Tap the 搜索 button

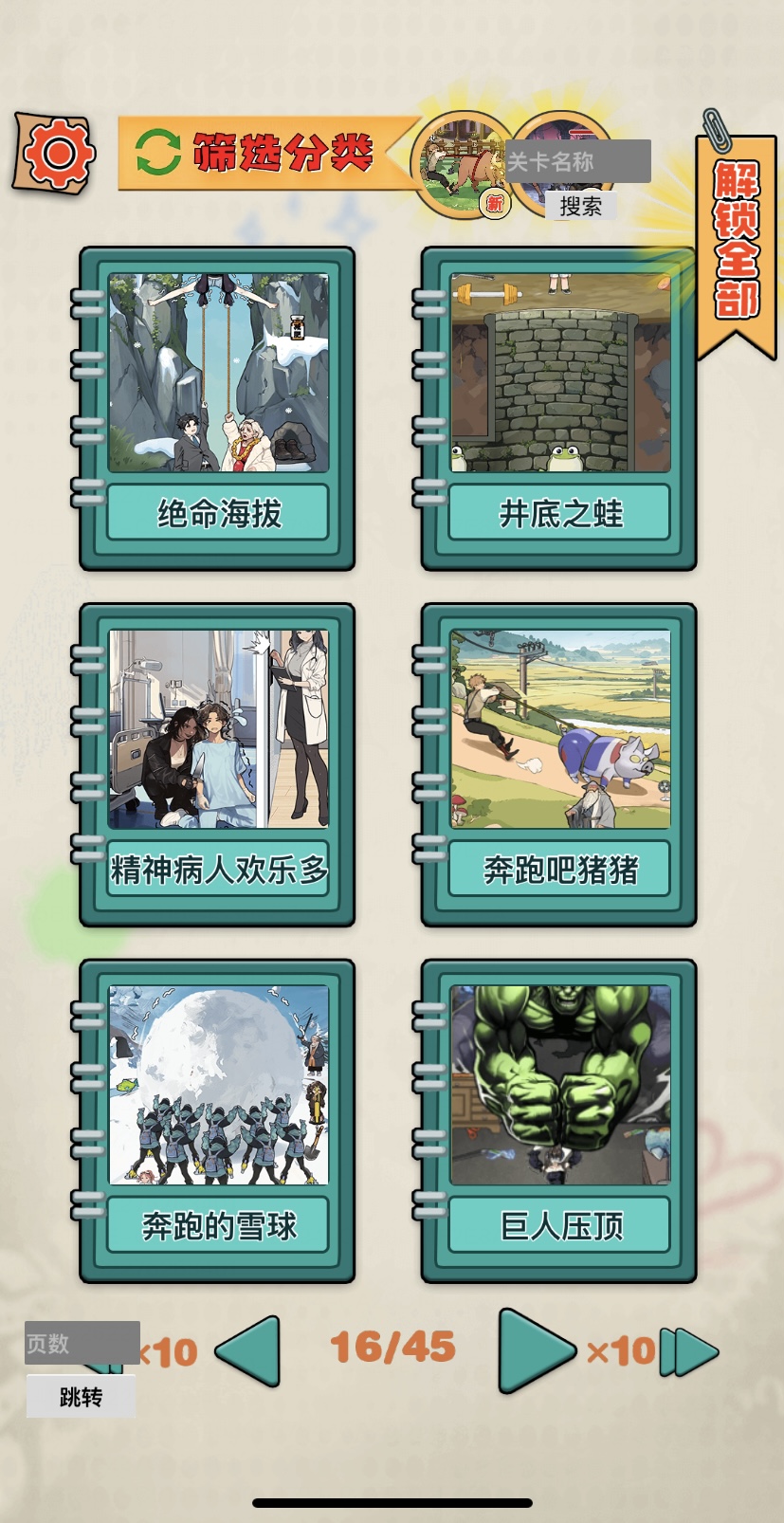pyautogui.click(x=580, y=206)
